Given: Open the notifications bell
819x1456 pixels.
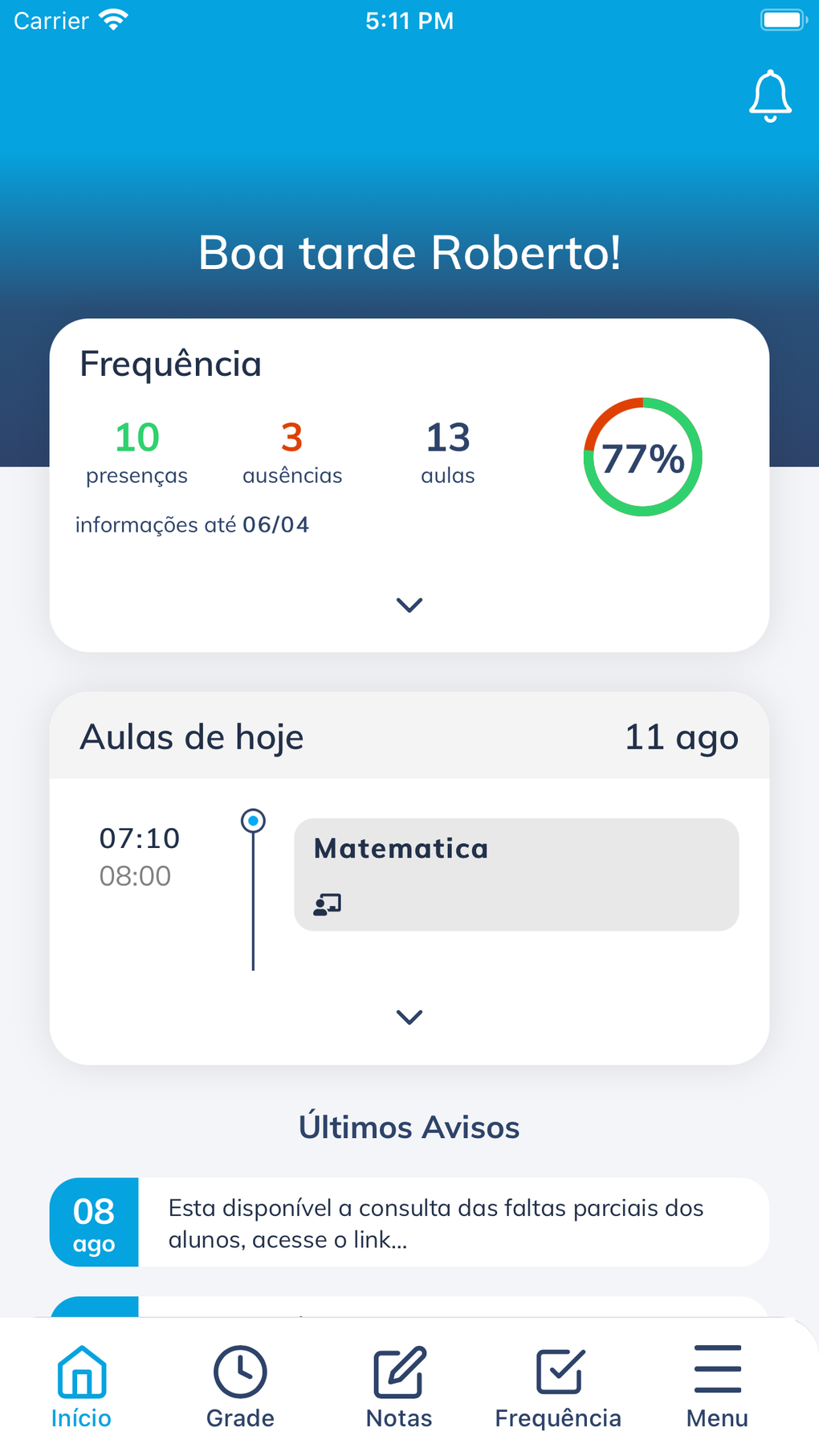Looking at the screenshot, I should [770, 95].
